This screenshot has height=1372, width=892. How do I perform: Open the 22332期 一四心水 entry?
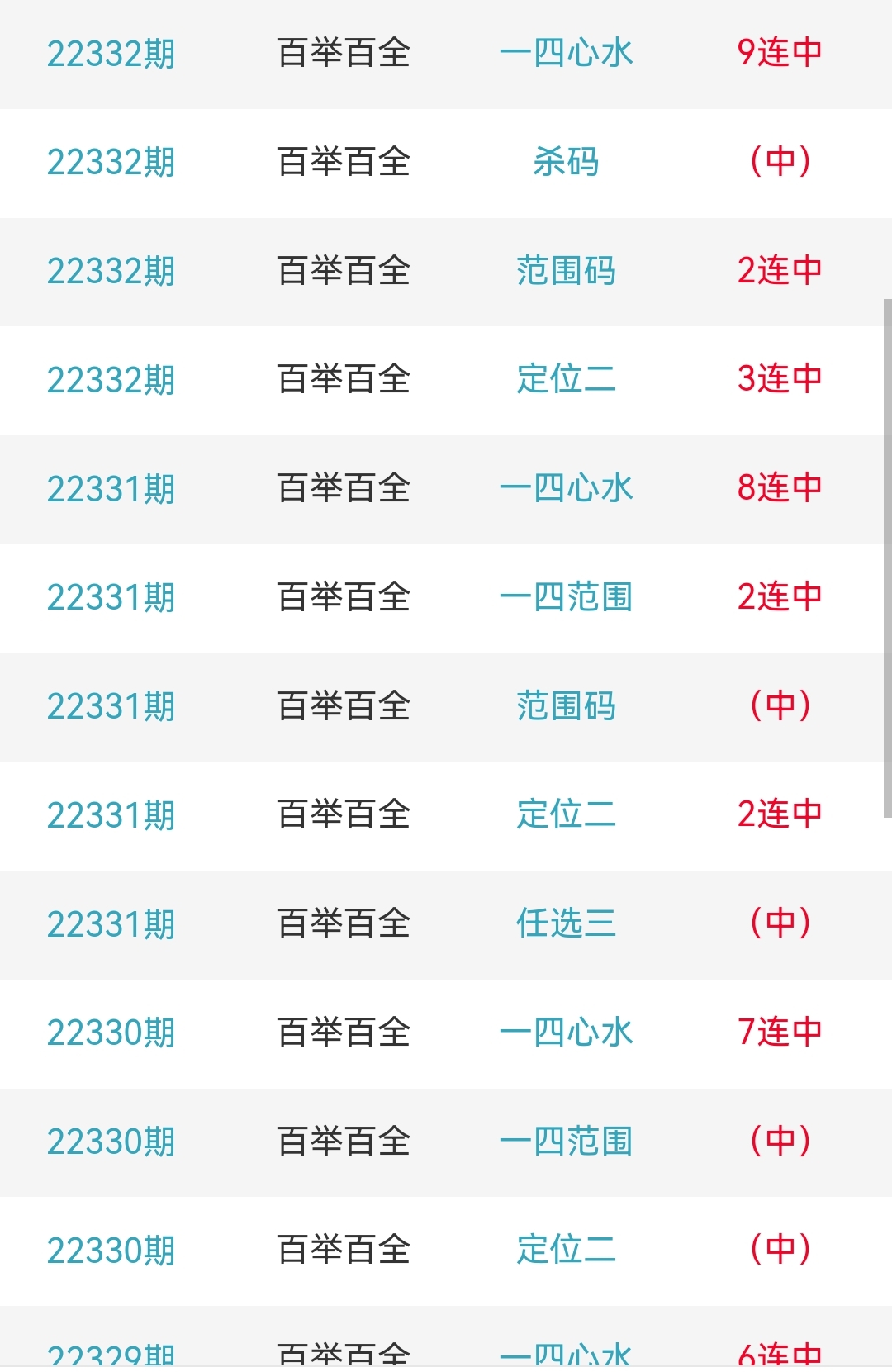coord(566,54)
